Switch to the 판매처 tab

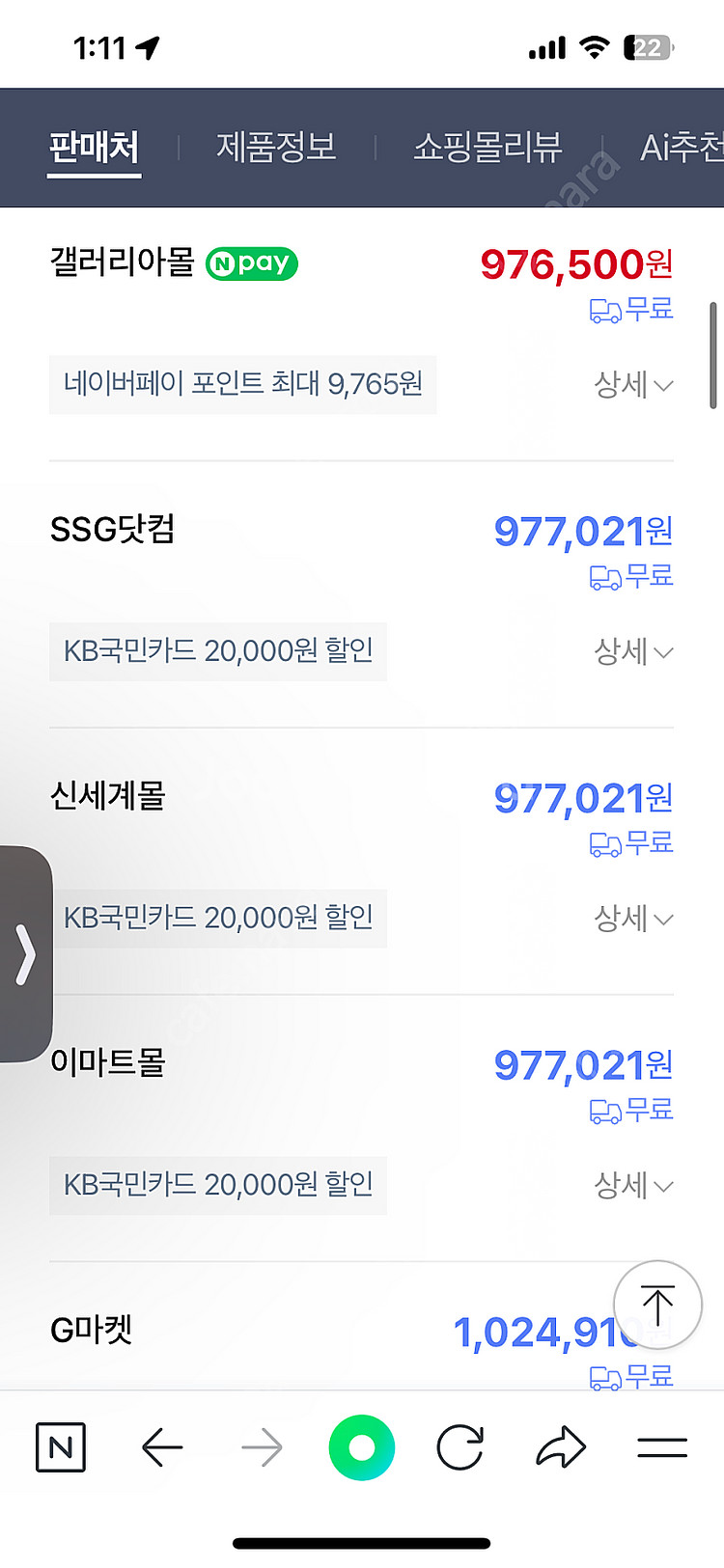coord(95,148)
